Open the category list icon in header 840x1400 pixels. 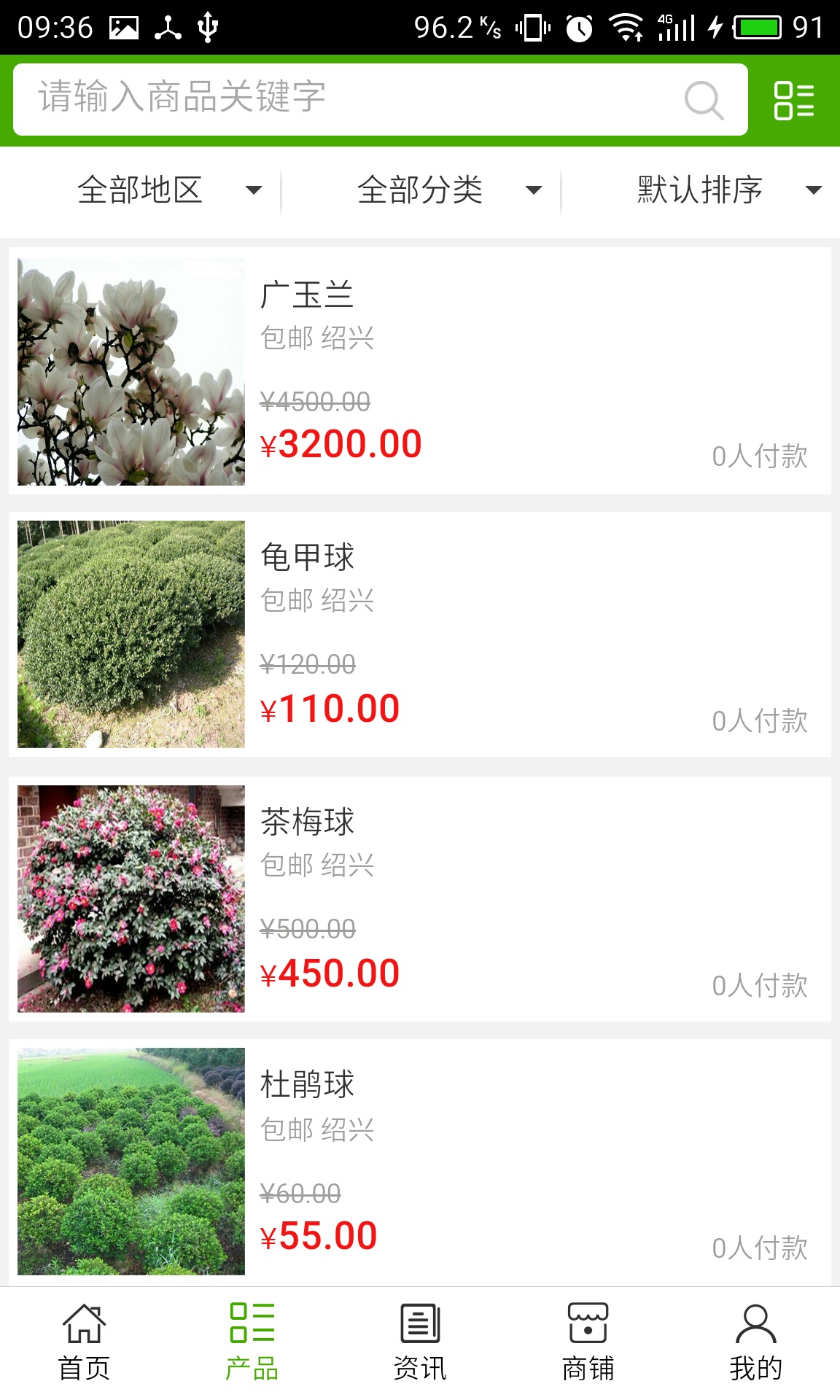pyautogui.click(x=793, y=100)
